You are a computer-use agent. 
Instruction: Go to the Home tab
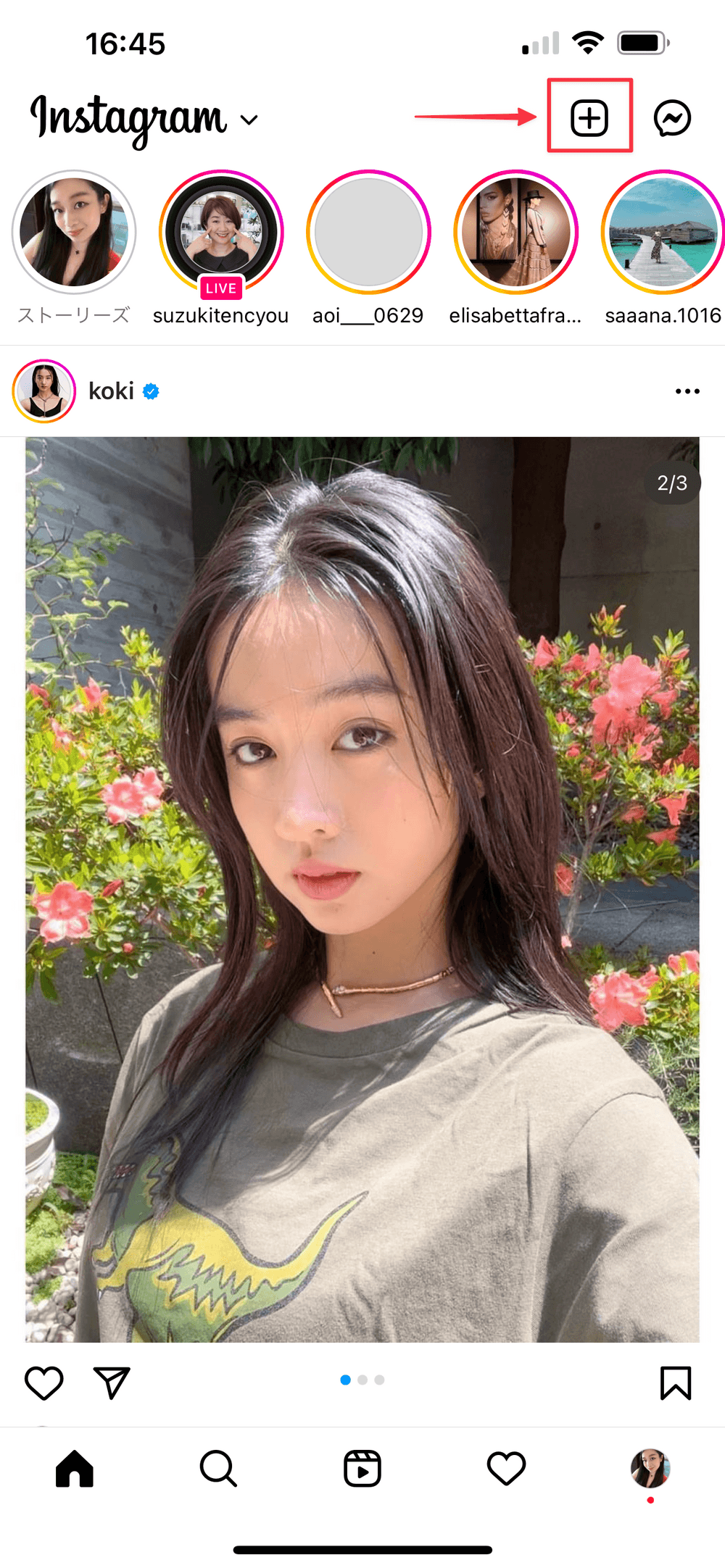pos(75,1469)
